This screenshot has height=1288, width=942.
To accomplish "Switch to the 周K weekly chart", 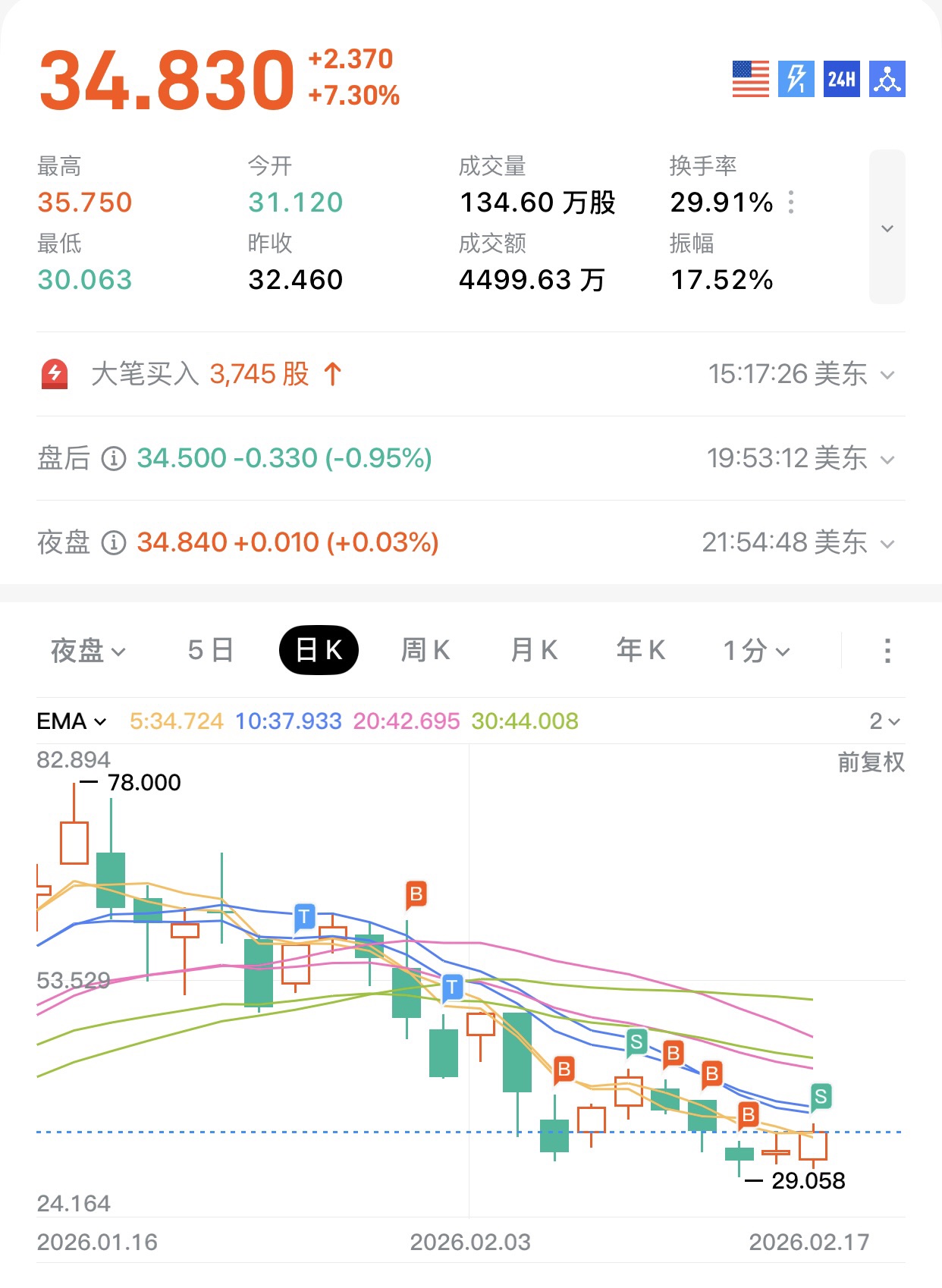I will 425,651.
